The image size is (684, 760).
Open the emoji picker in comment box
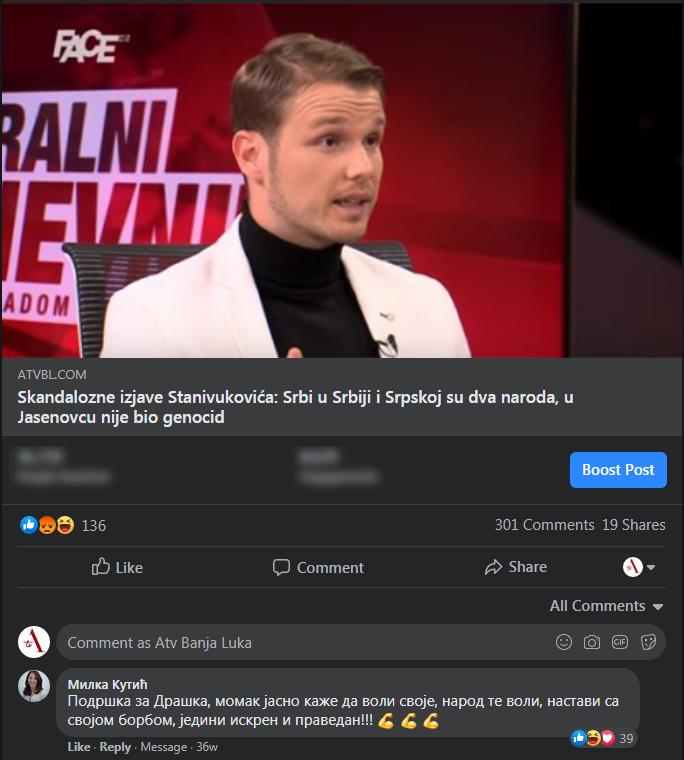(x=564, y=642)
